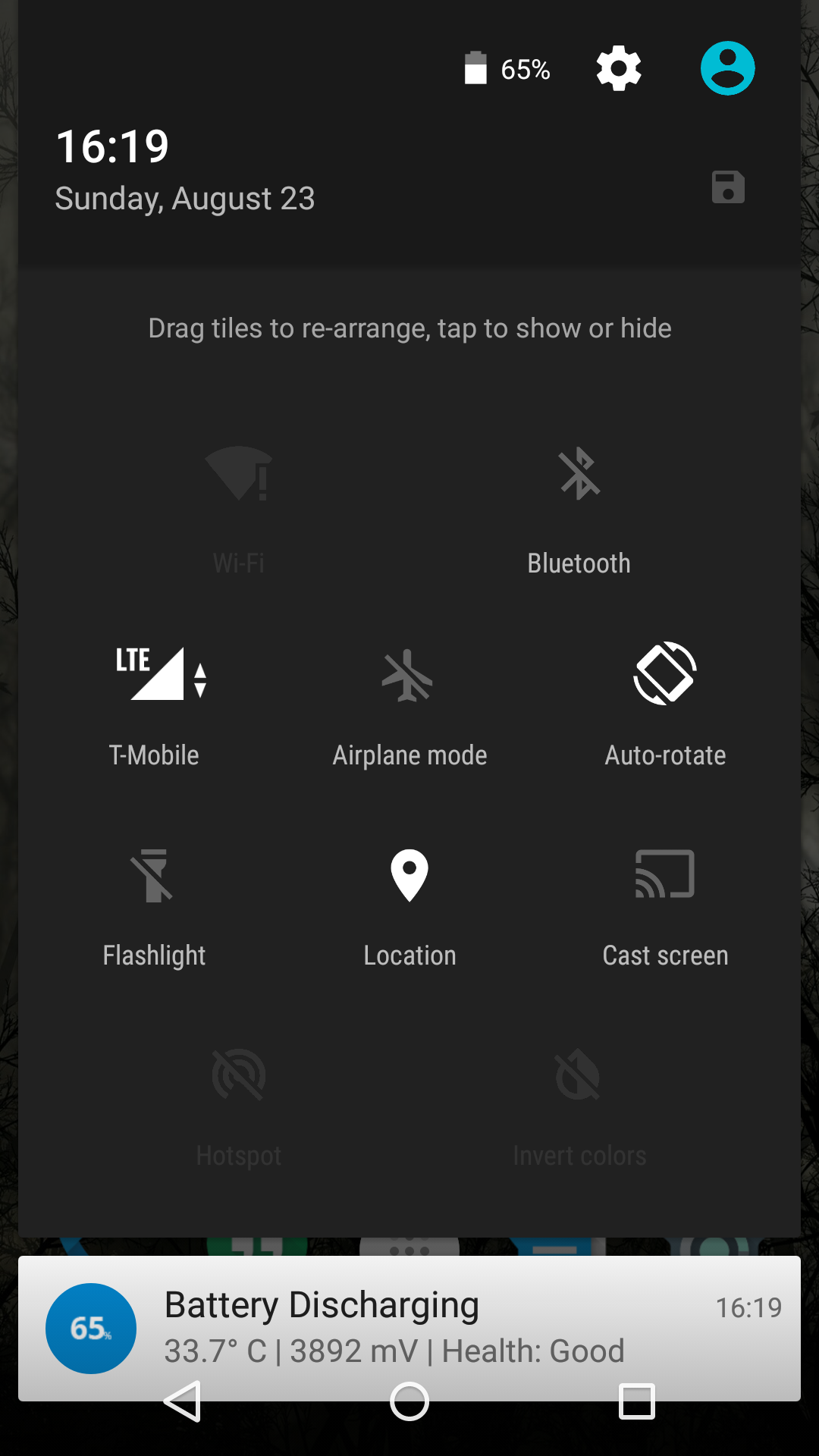This screenshot has height=1456, width=819.
Task: Hide the Bluetooth tile
Action: tap(579, 510)
